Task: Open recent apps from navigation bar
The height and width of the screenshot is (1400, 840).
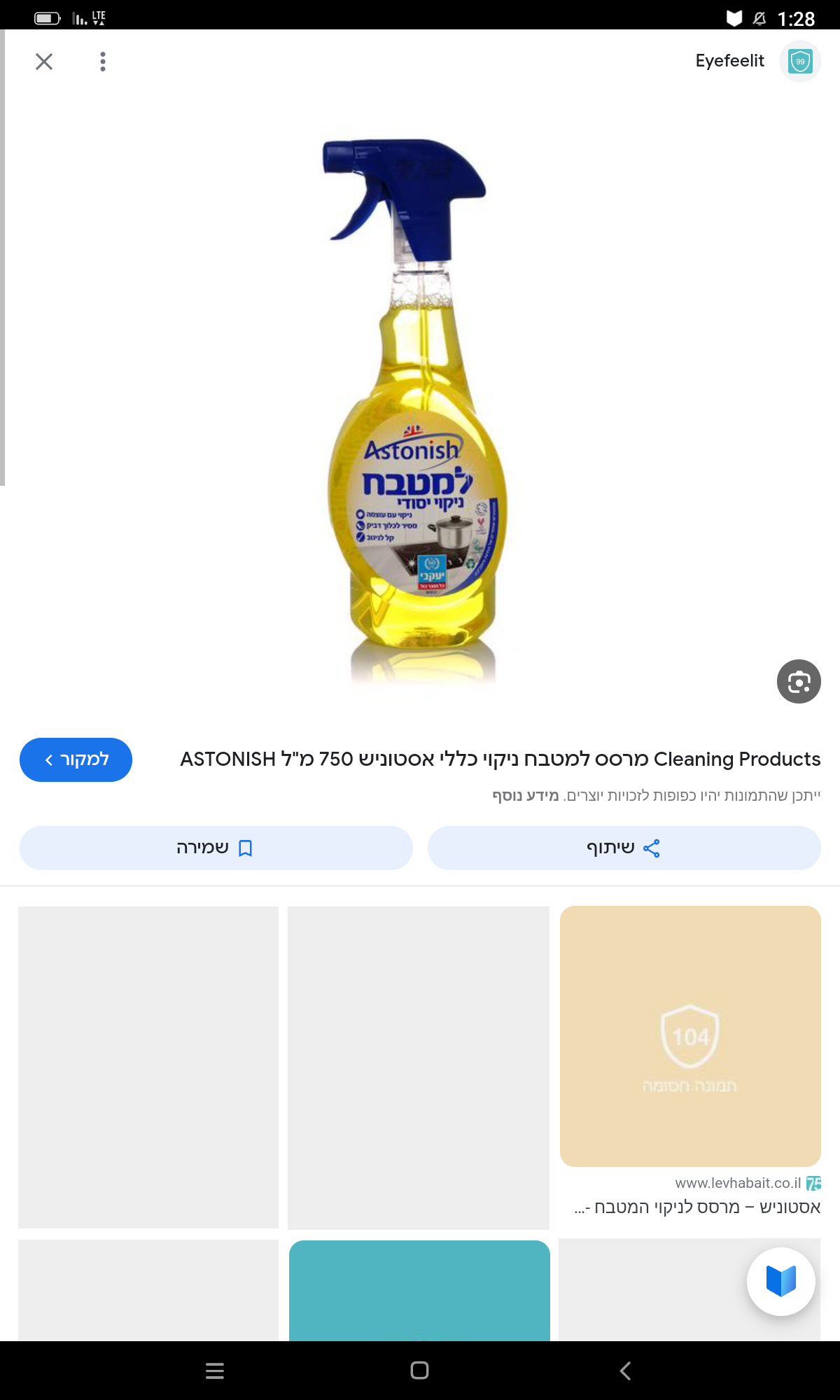Action: 215,1371
